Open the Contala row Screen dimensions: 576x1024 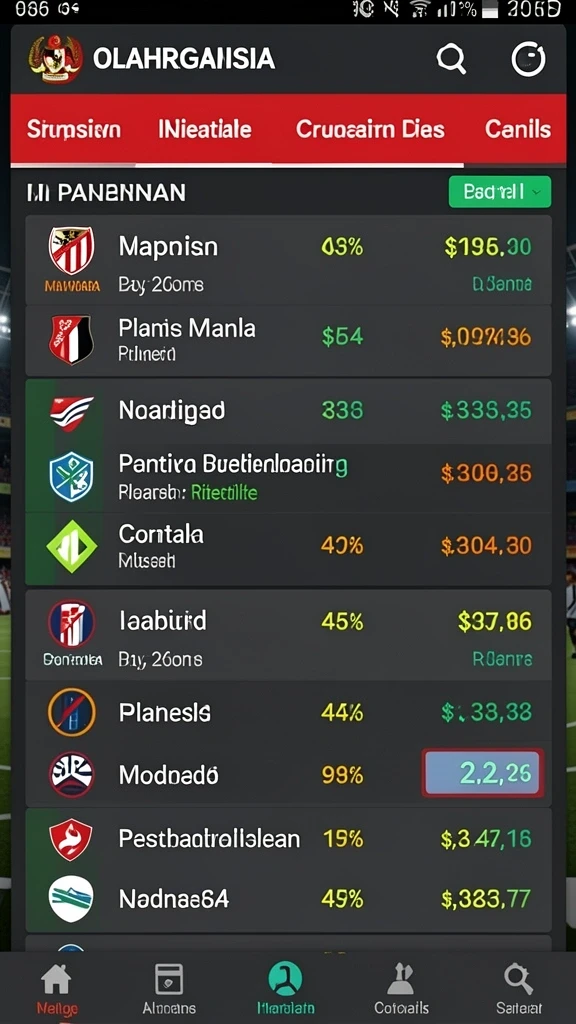[288, 549]
